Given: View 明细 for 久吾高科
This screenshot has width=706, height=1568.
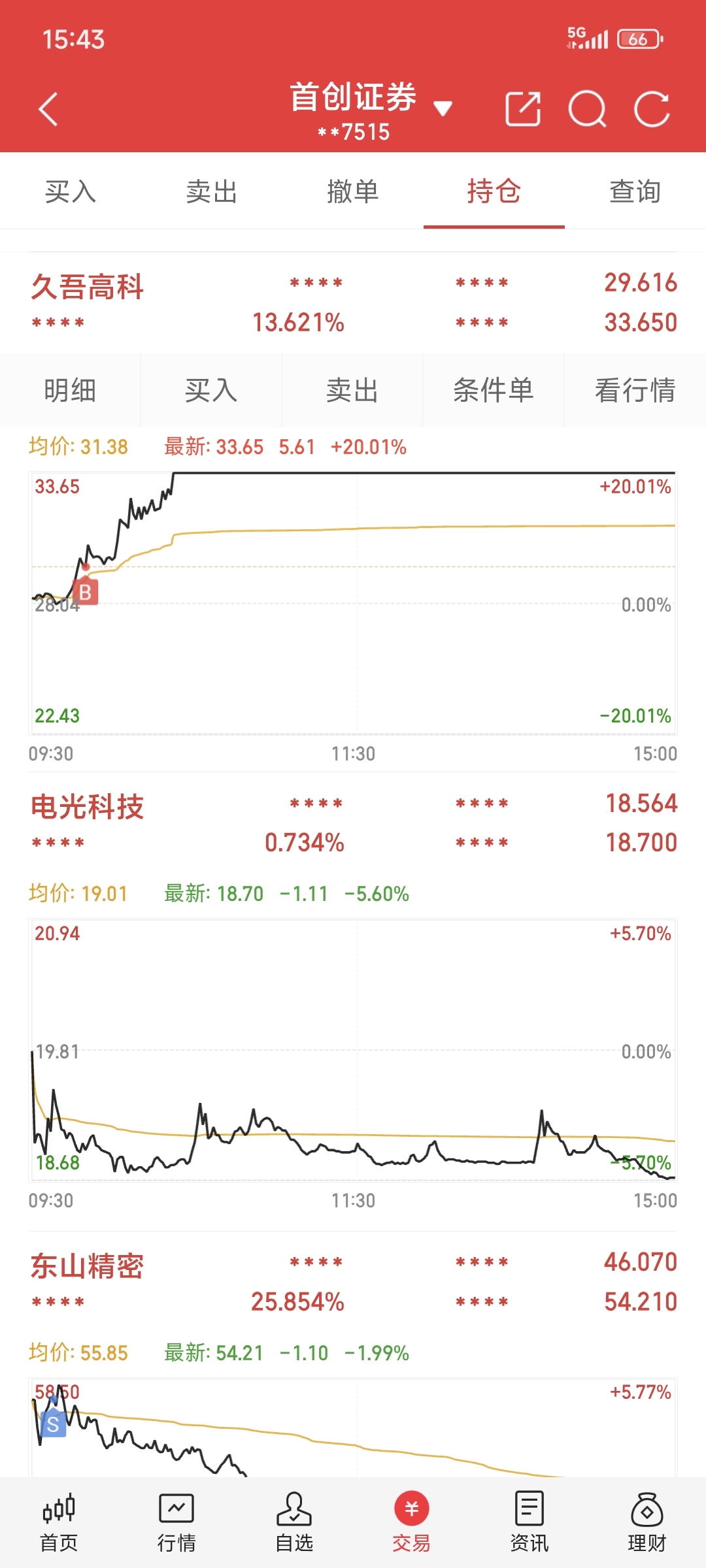Looking at the screenshot, I should tap(71, 391).
